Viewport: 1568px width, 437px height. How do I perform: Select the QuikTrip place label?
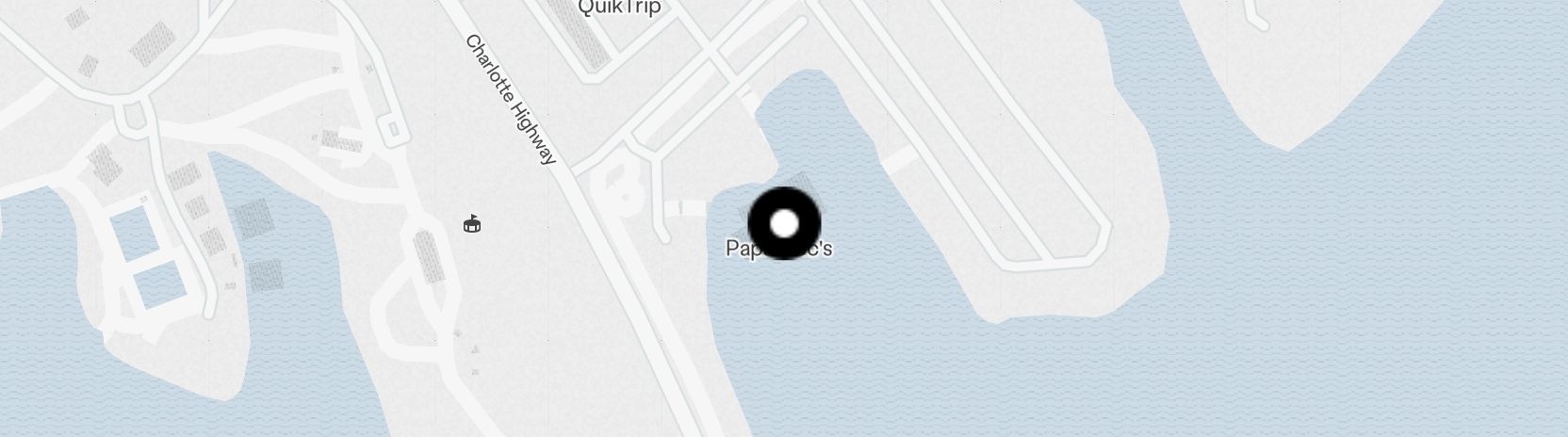(618, 8)
